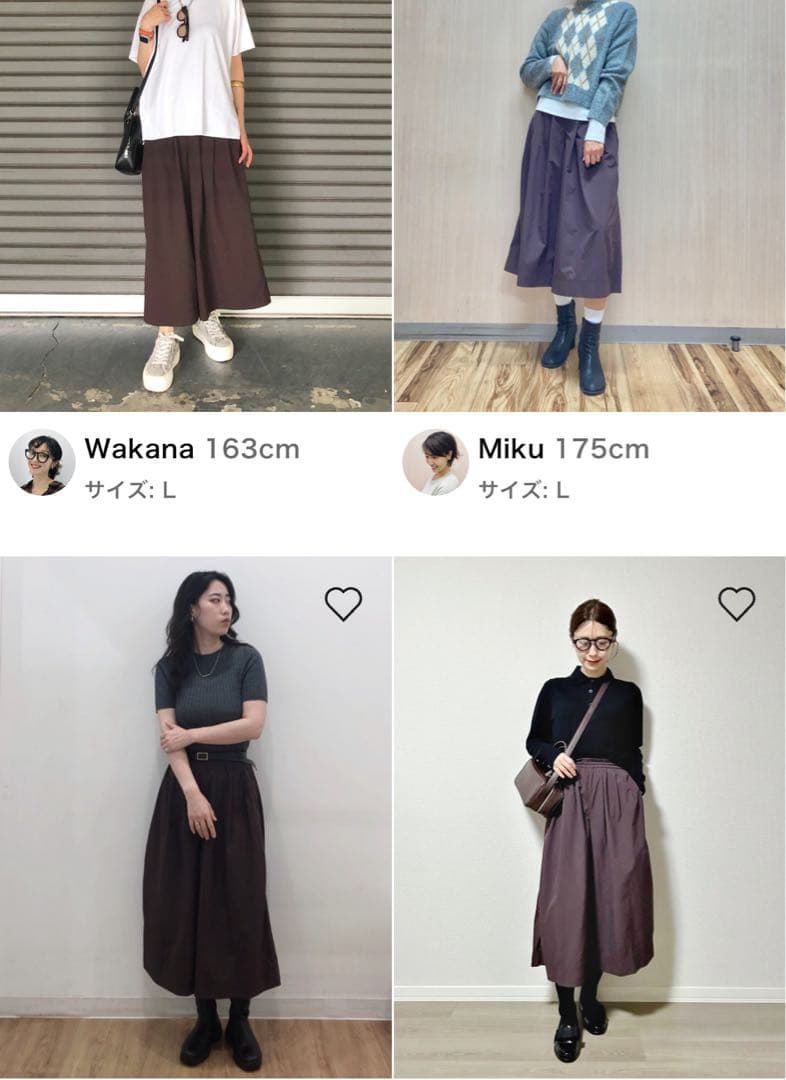View Wakana's profile avatar

tap(42, 462)
